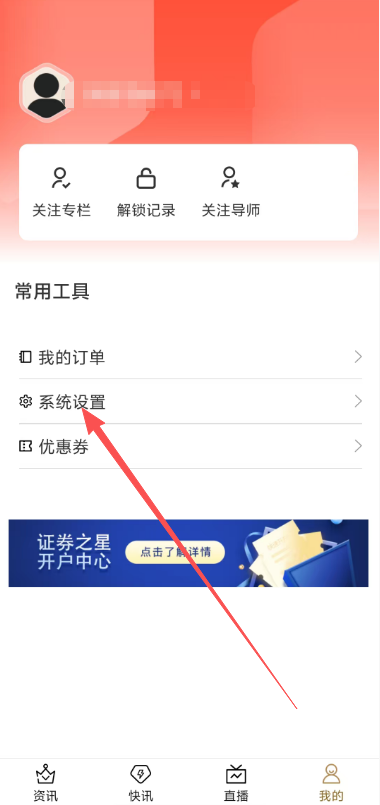Select the 我的 tab
The width and height of the screenshot is (380, 805).
331,782
